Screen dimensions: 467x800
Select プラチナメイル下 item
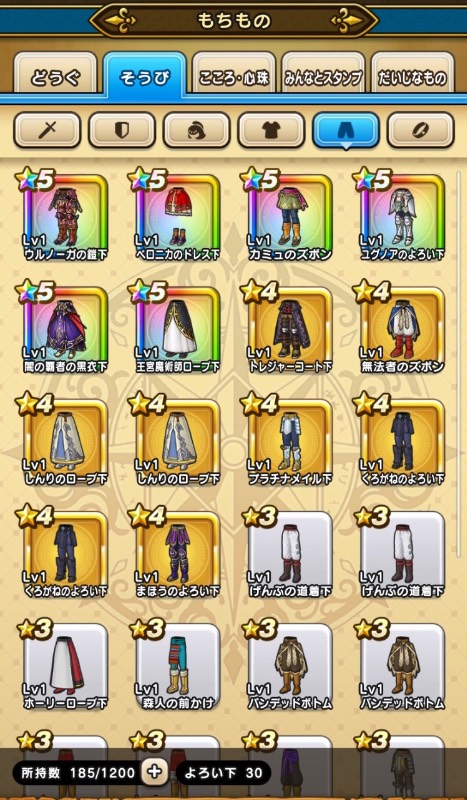click(x=289, y=441)
